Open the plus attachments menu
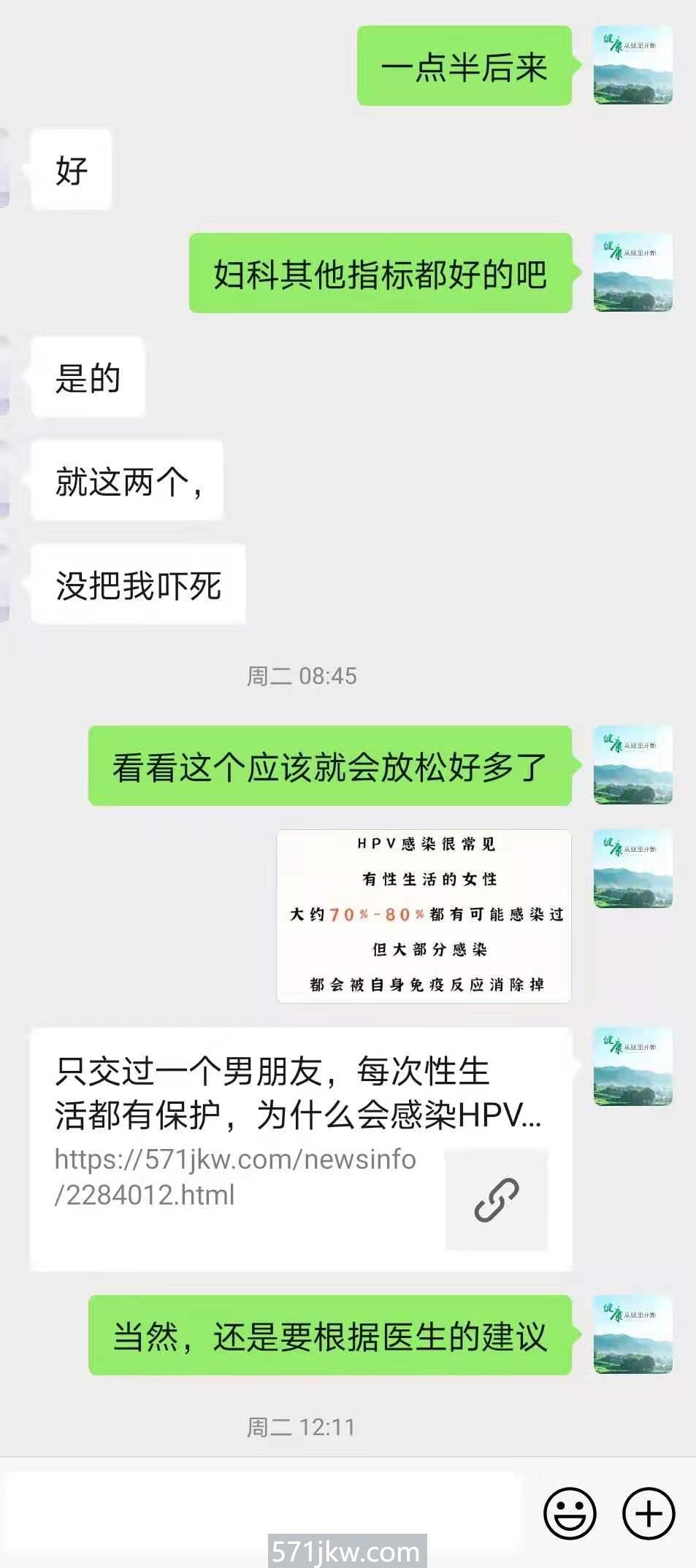The height and width of the screenshot is (1568, 696). (x=648, y=1513)
